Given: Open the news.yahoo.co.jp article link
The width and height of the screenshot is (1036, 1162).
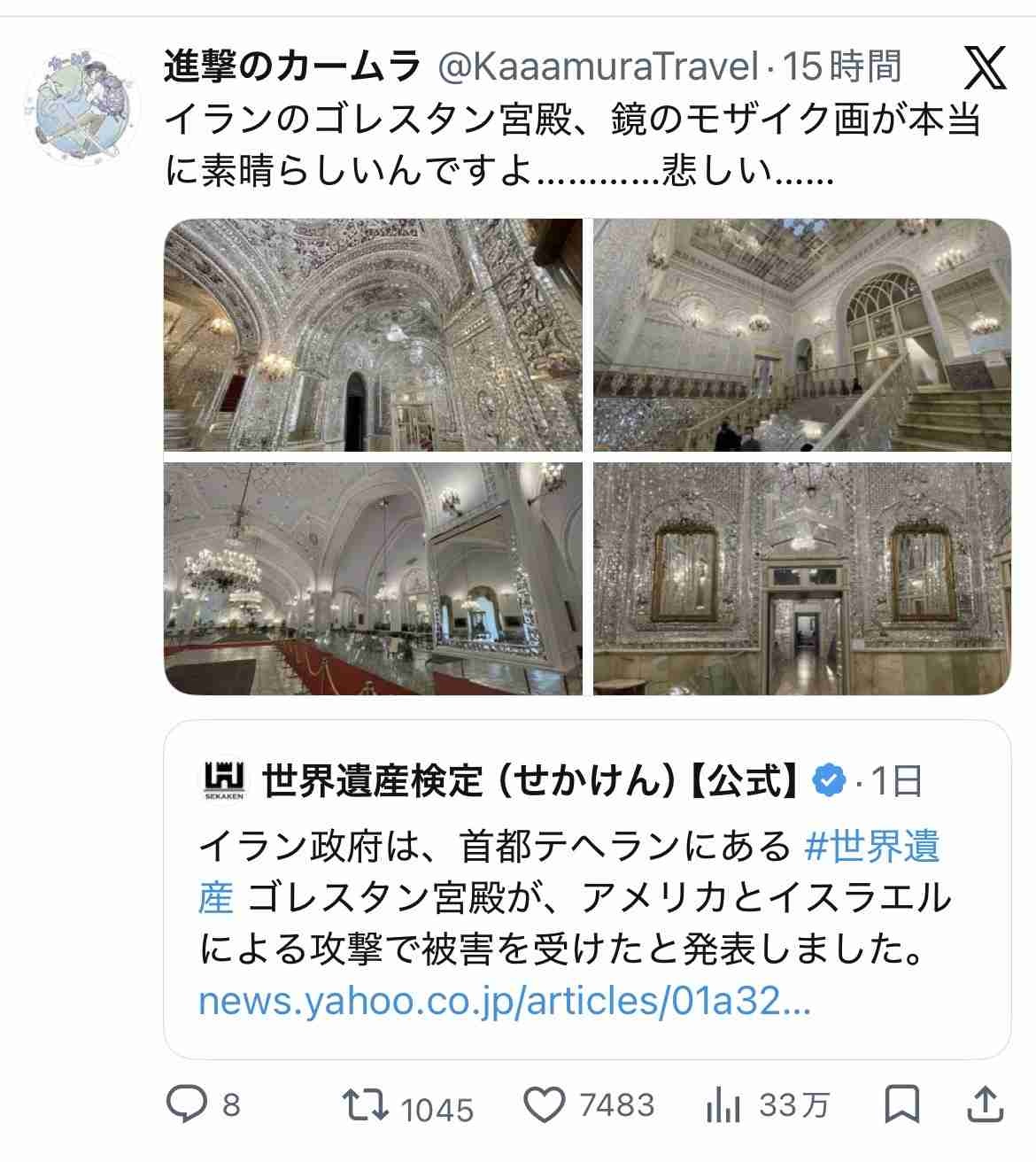Looking at the screenshot, I should tap(505, 1001).
